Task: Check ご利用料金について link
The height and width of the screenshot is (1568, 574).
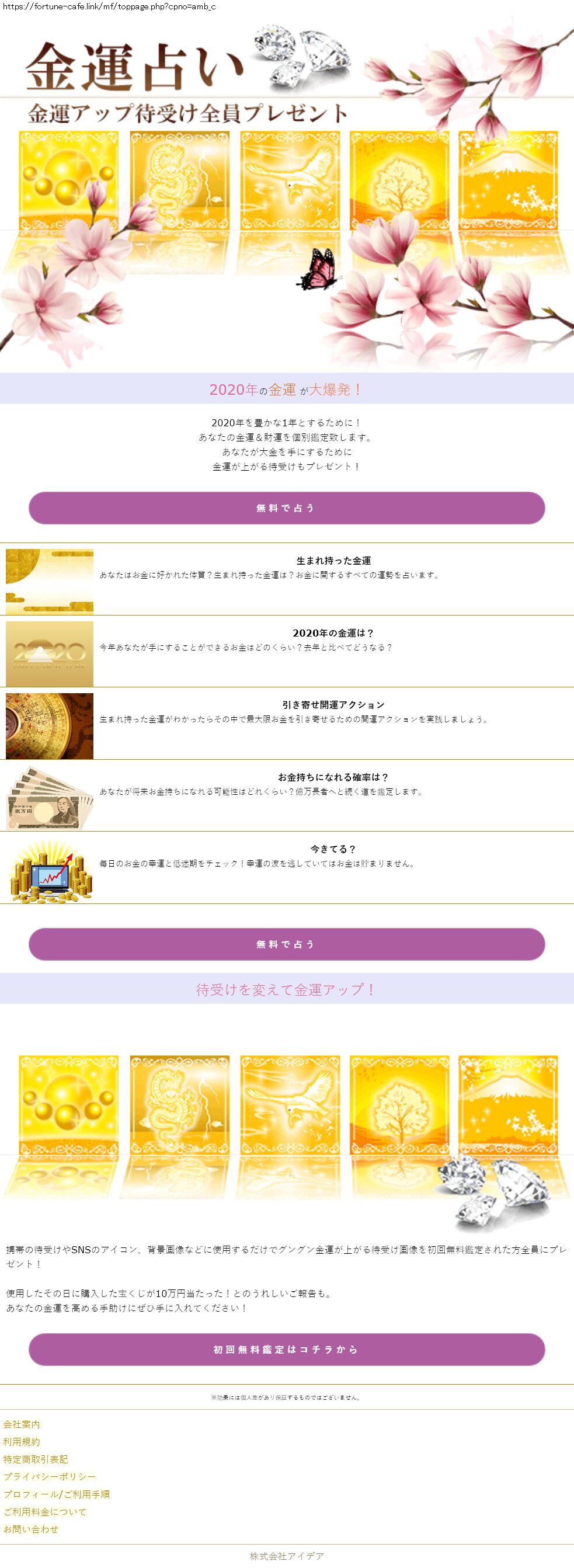Action: [x=45, y=1512]
